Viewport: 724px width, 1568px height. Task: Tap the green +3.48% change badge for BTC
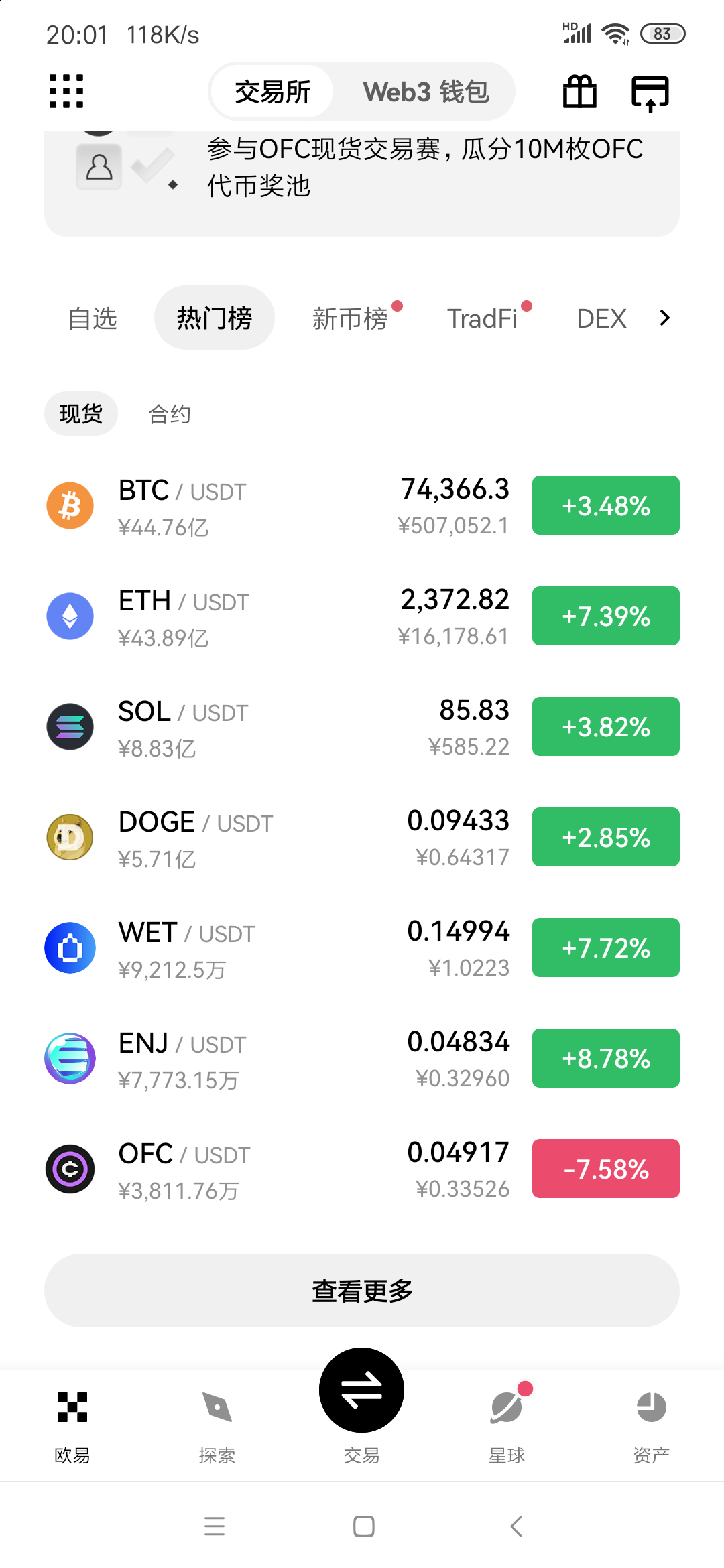[x=605, y=505]
